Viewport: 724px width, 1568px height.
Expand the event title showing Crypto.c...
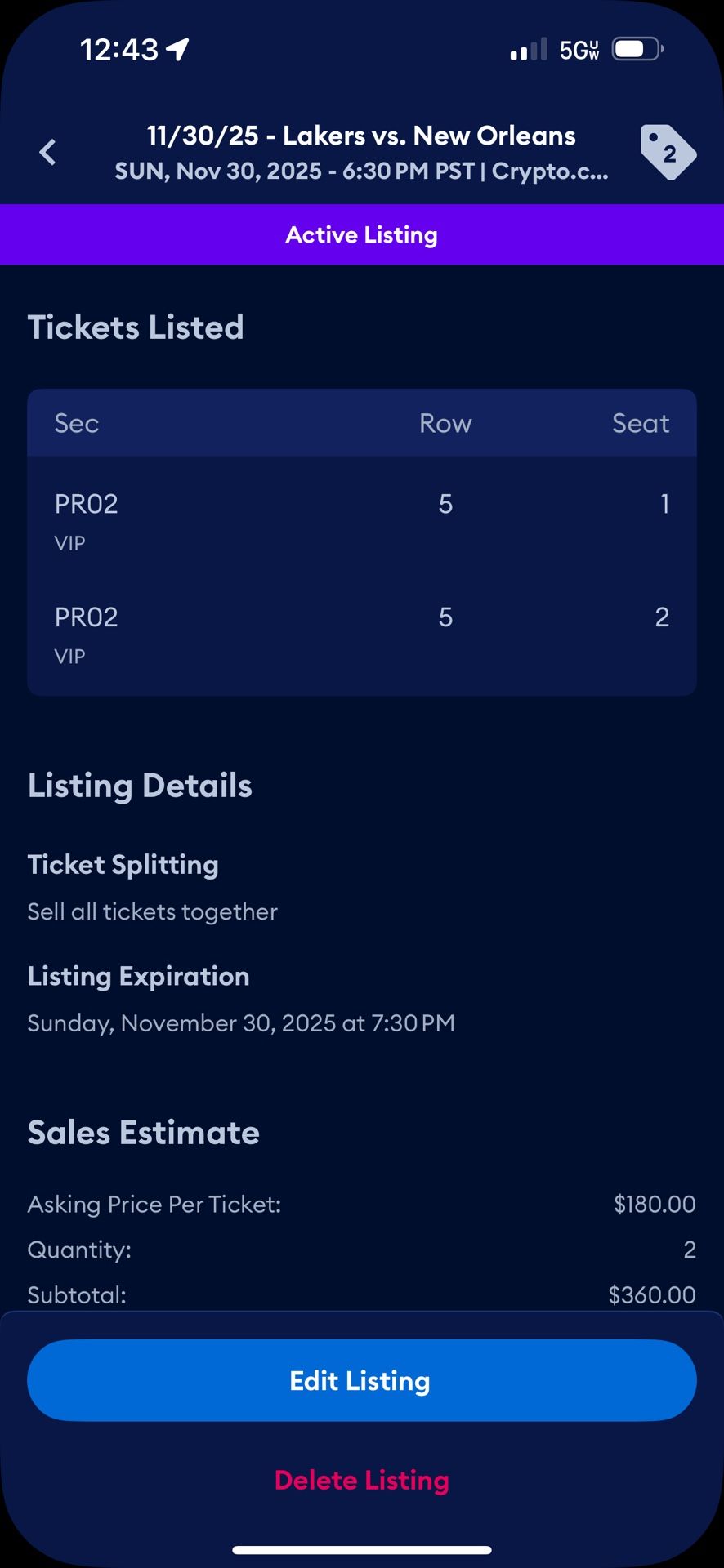point(360,171)
